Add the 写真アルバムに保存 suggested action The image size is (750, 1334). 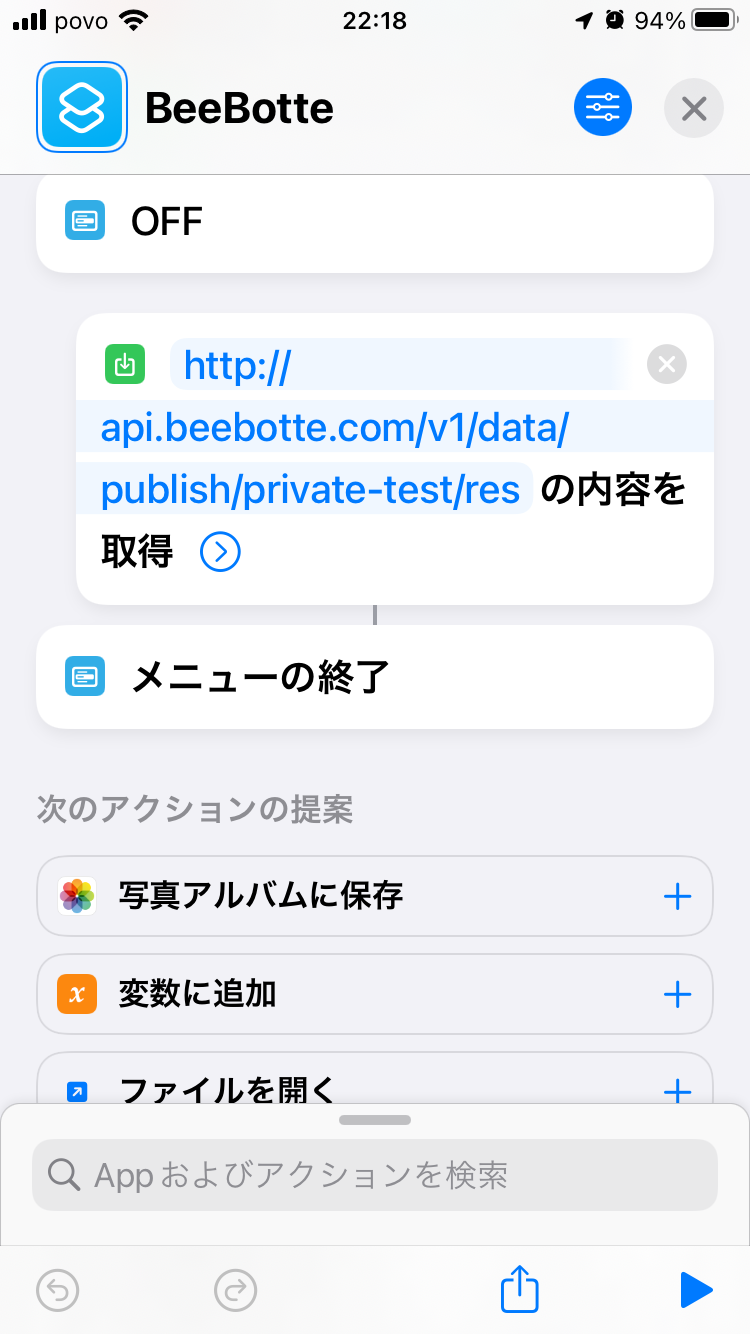click(x=678, y=896)
